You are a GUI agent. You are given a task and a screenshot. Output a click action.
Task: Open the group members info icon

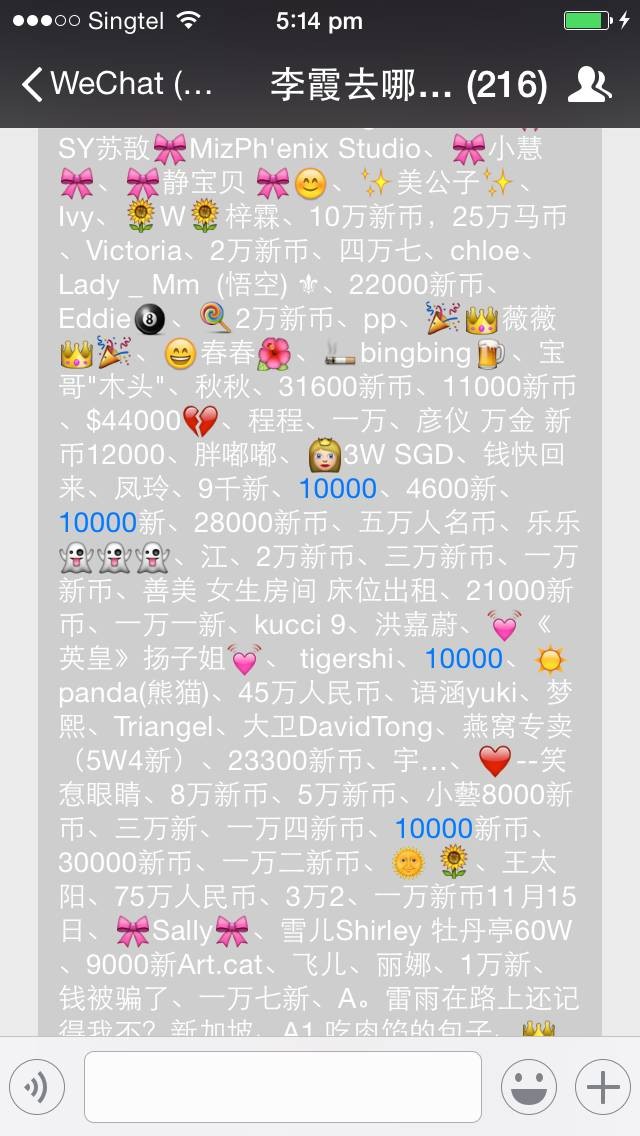[589, 85]
